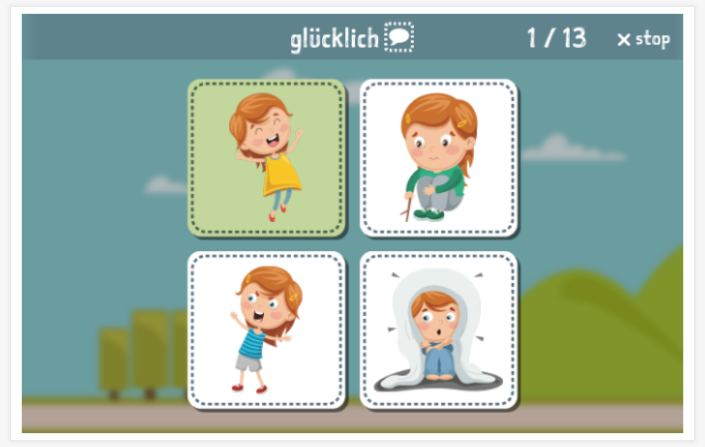
Task: Pick the angry shouting girl card
Action: click(266, 330)
